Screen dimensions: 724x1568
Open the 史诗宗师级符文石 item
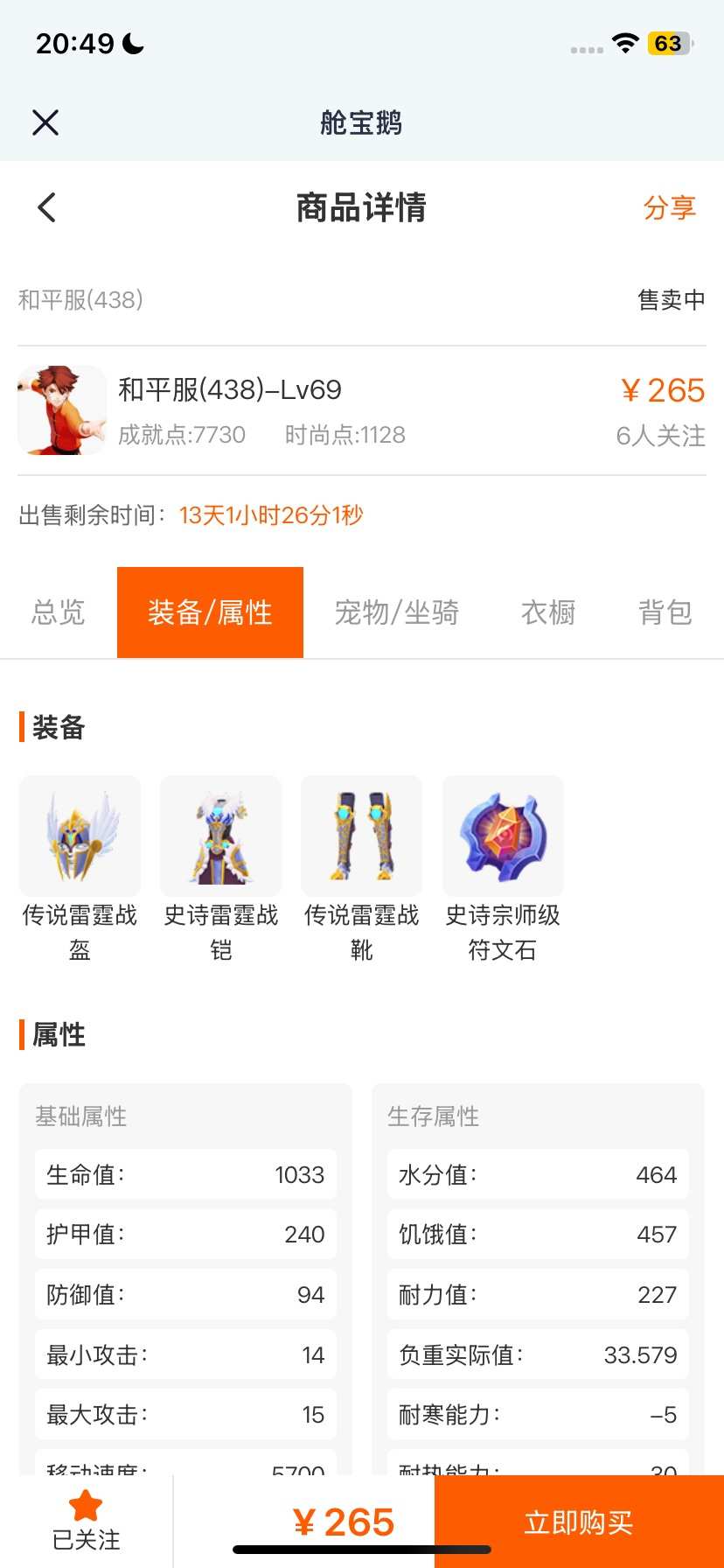pos(503,870)
